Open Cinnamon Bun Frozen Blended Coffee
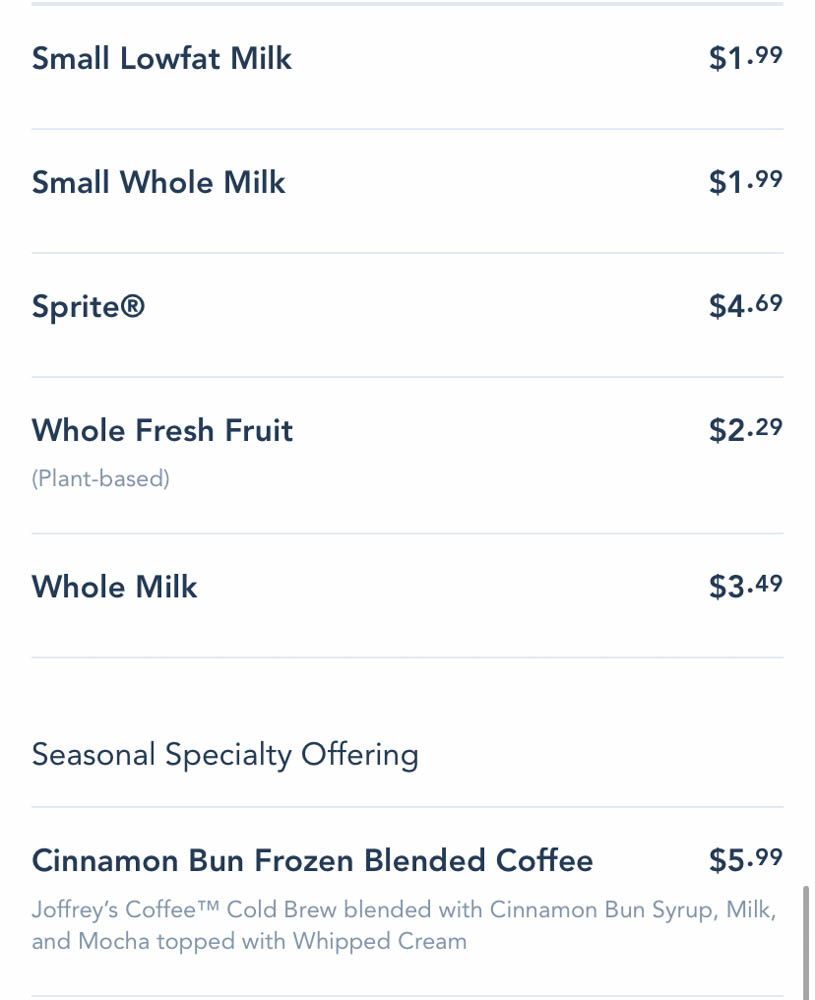 [x=312, y=860]
